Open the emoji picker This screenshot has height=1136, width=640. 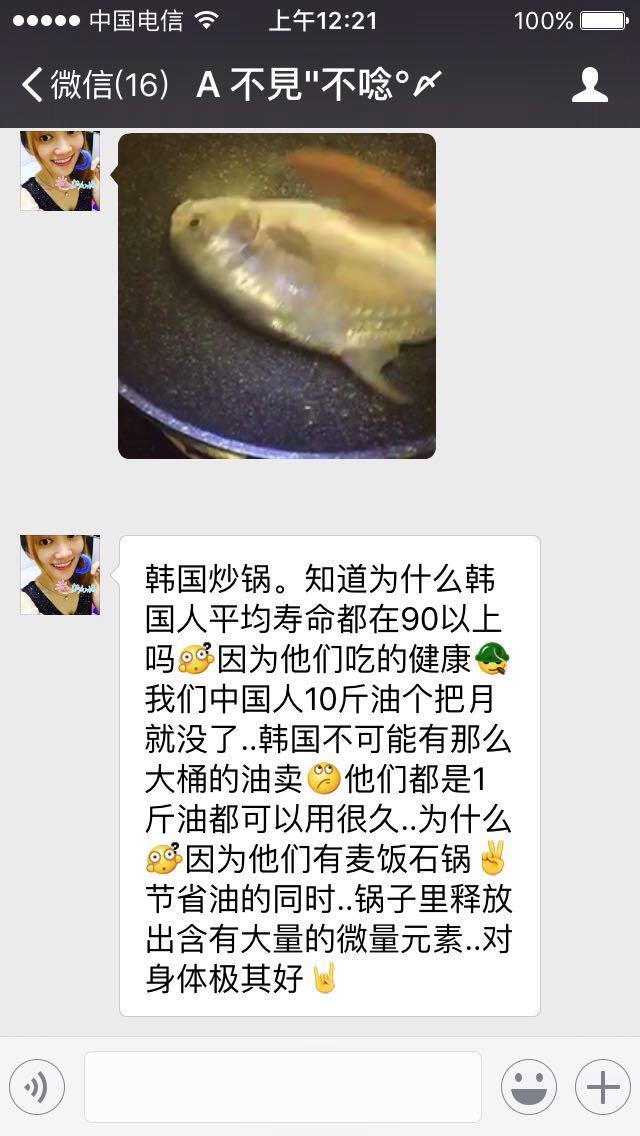click(528, 1087)
